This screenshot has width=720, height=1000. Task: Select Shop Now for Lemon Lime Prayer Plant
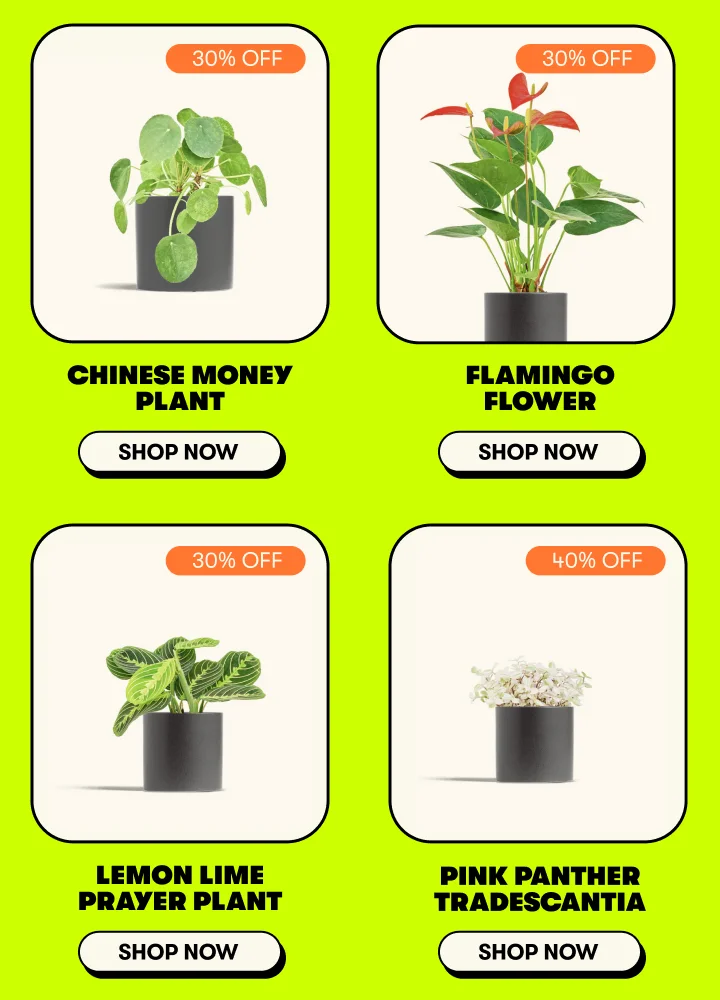pos(179,952)
